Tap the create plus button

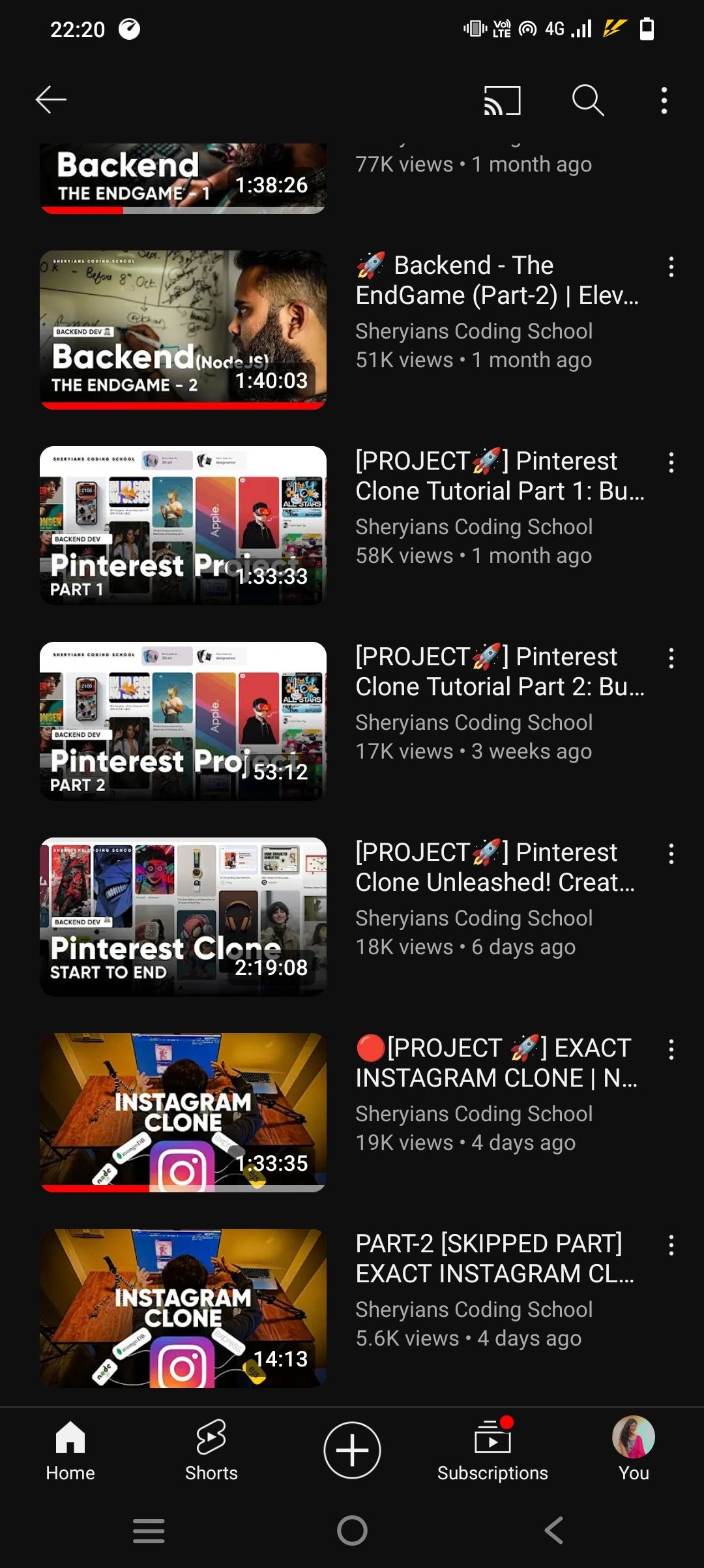tap(352, 1451)
